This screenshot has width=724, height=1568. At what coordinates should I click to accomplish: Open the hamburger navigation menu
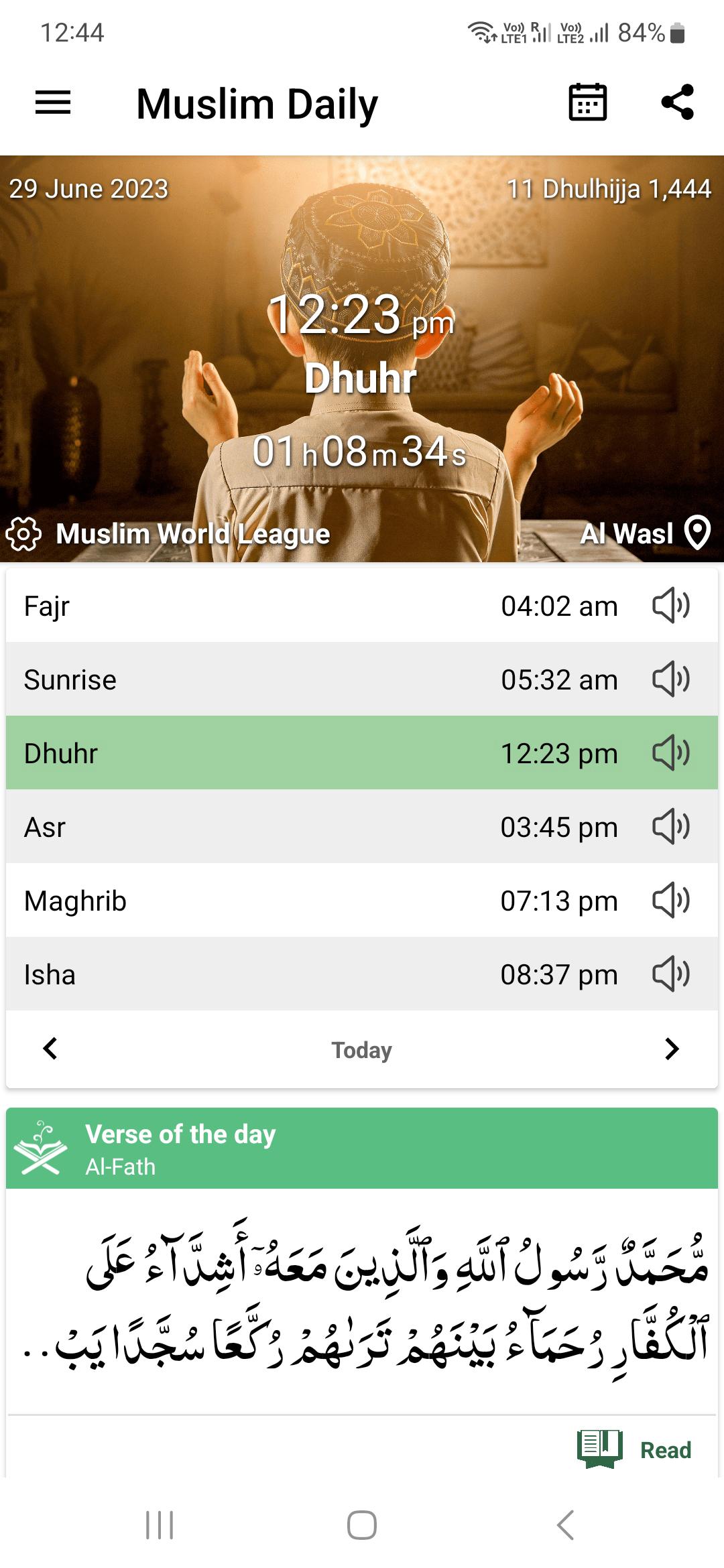[x=53, y=103]
